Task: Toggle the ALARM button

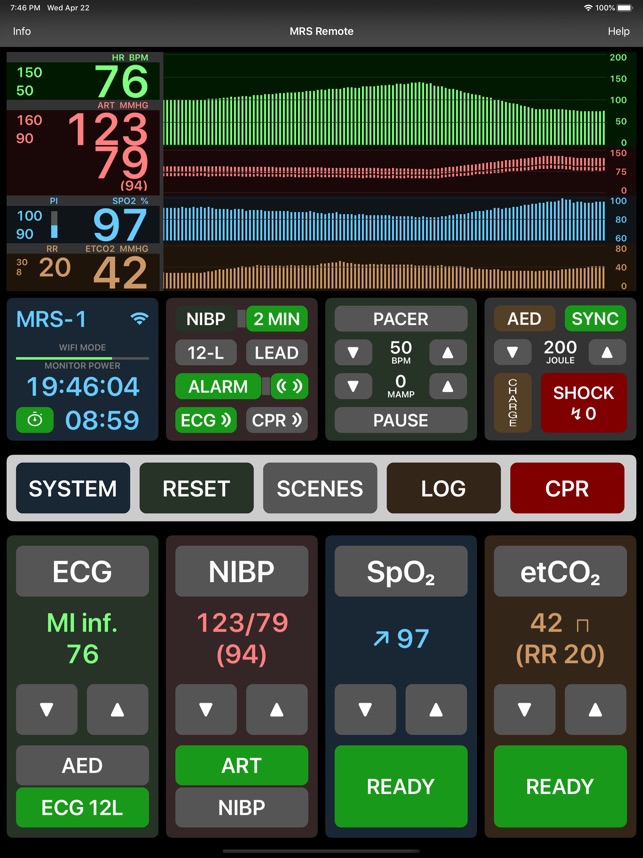Action: 218,386
